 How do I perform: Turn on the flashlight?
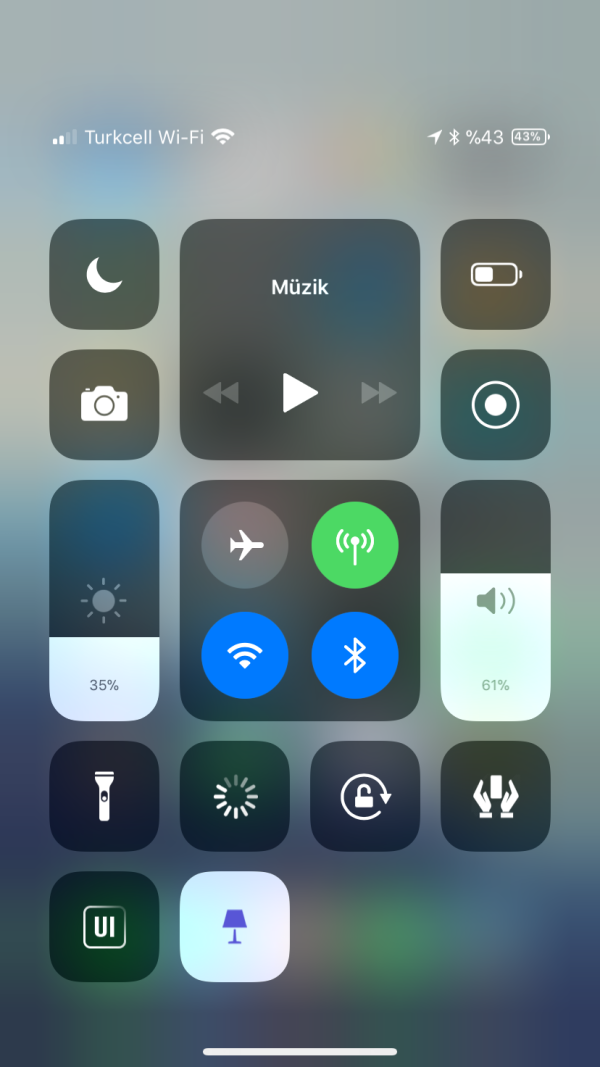point(104,795)
